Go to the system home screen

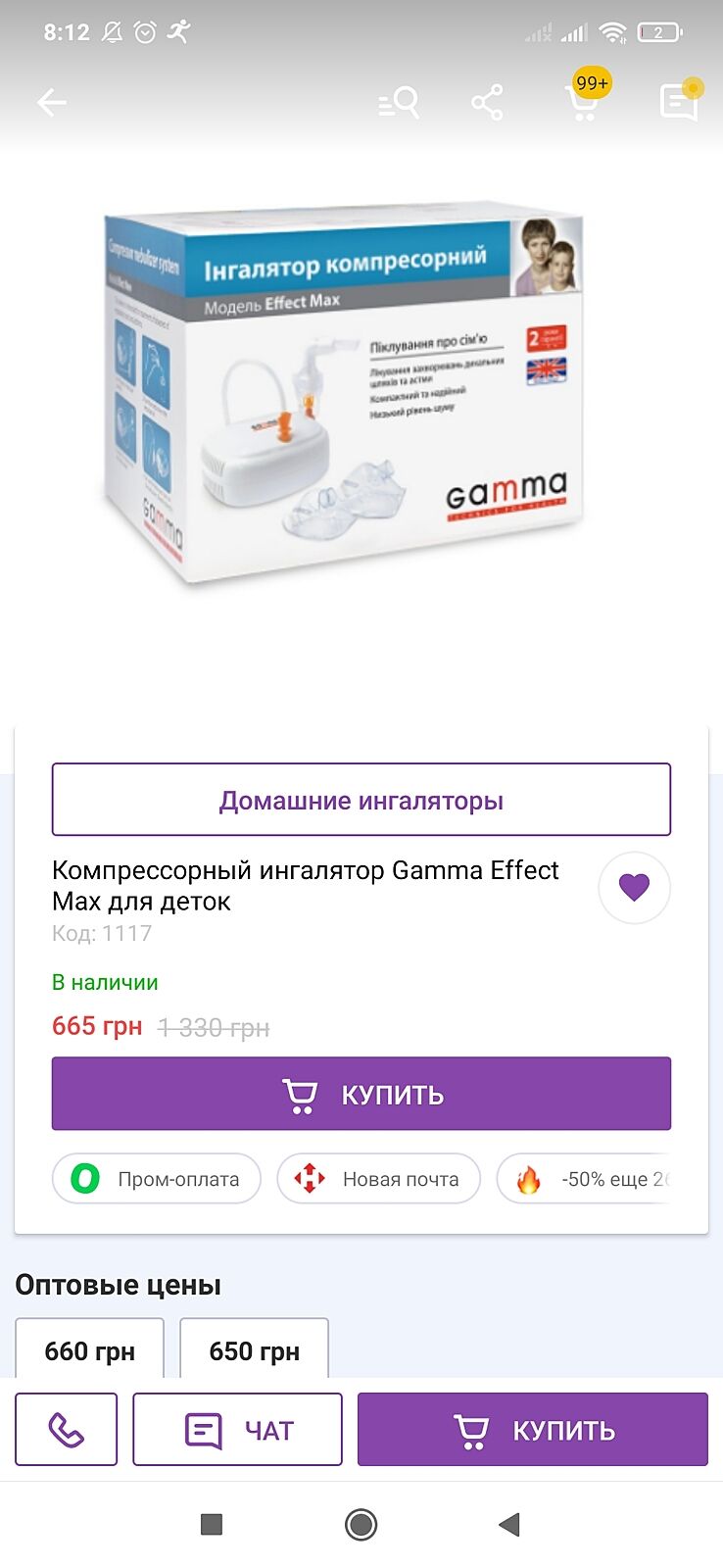361,1525
